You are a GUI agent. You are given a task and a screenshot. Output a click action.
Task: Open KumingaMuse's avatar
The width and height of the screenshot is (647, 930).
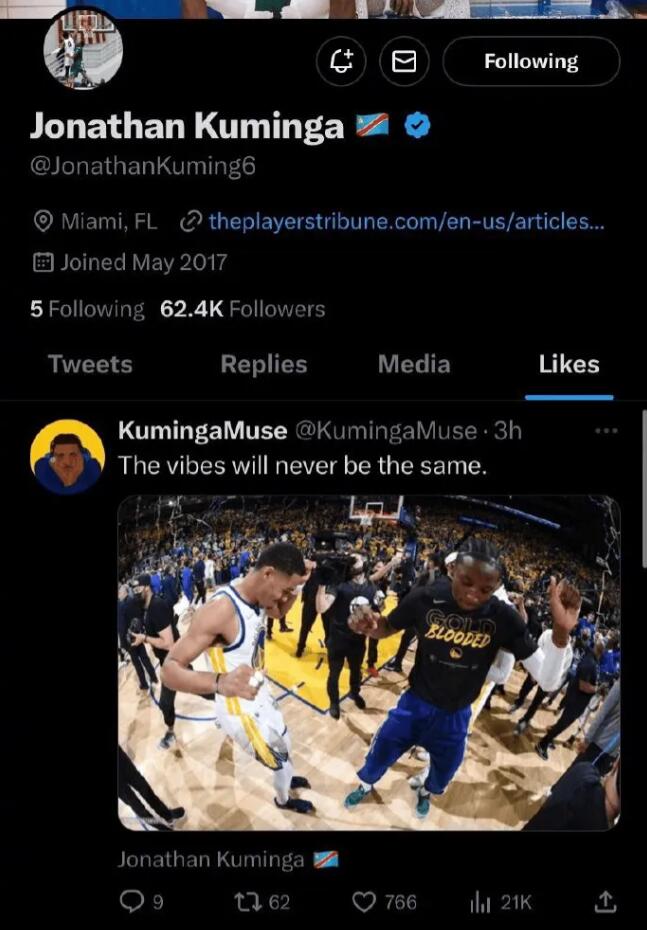[68, 456]
